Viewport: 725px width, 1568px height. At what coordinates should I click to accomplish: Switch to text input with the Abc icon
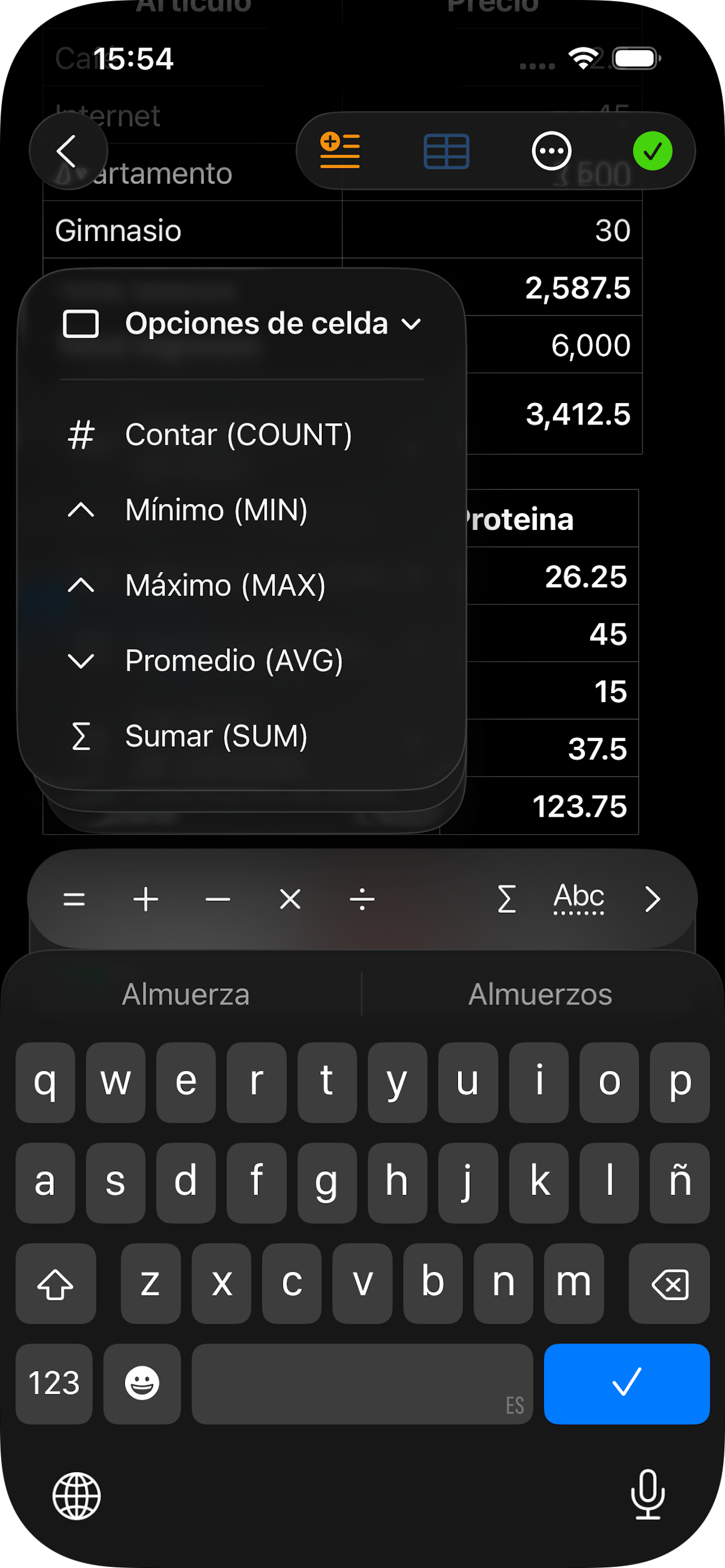pos(577,897)
